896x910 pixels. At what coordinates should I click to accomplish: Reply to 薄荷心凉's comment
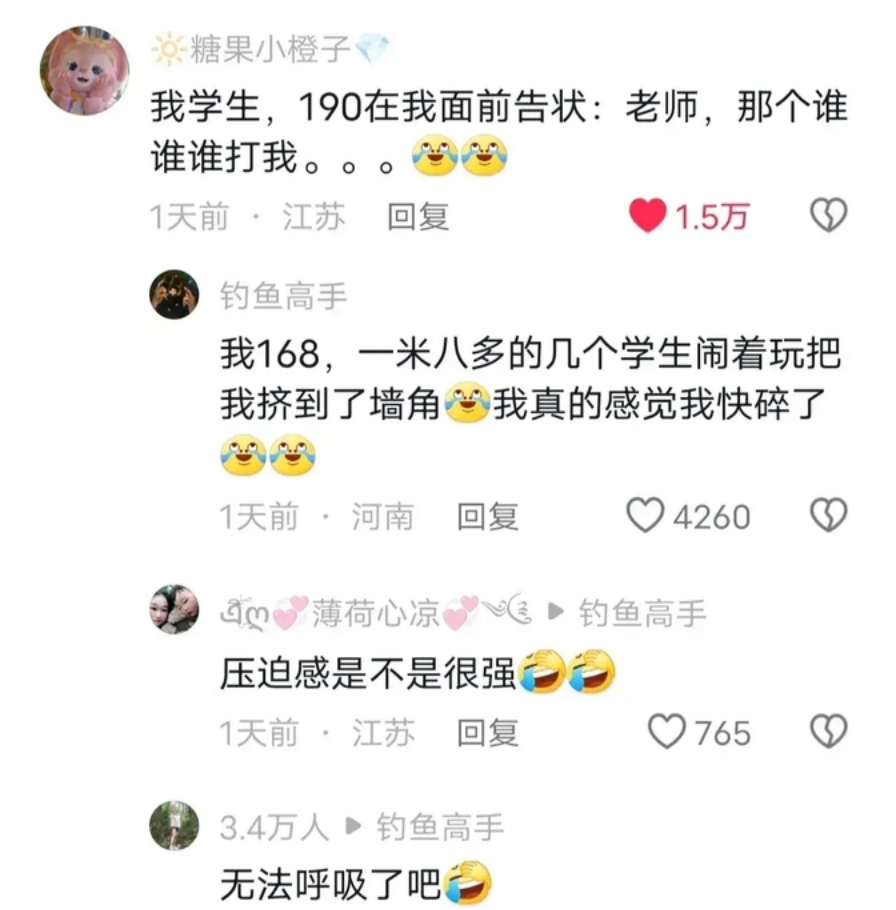tap(488, 733)
